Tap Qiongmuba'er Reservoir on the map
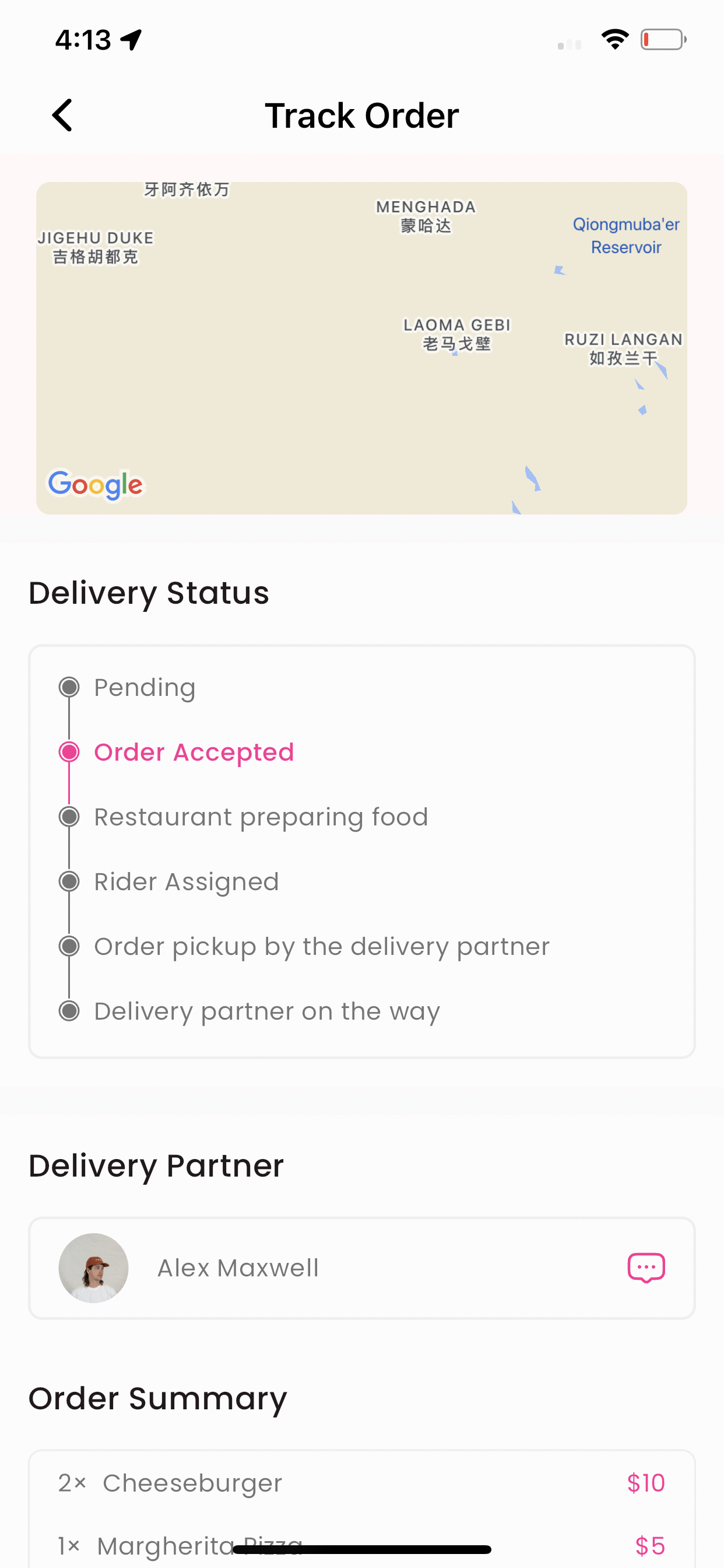Screen dimensions: 724x1568 [x=625, y=236]
